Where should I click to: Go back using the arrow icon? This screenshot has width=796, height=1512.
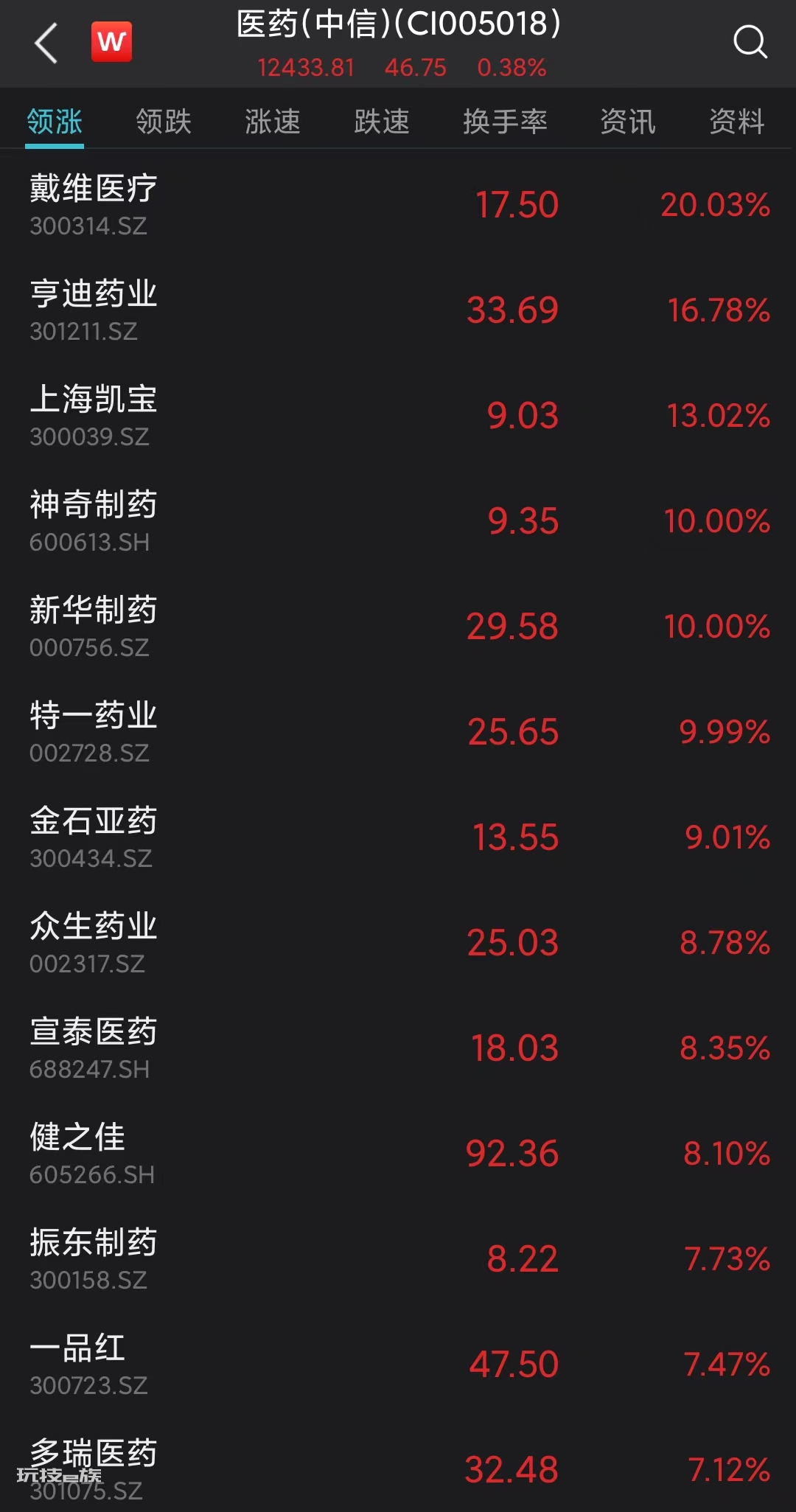click(x=46, y=43)
